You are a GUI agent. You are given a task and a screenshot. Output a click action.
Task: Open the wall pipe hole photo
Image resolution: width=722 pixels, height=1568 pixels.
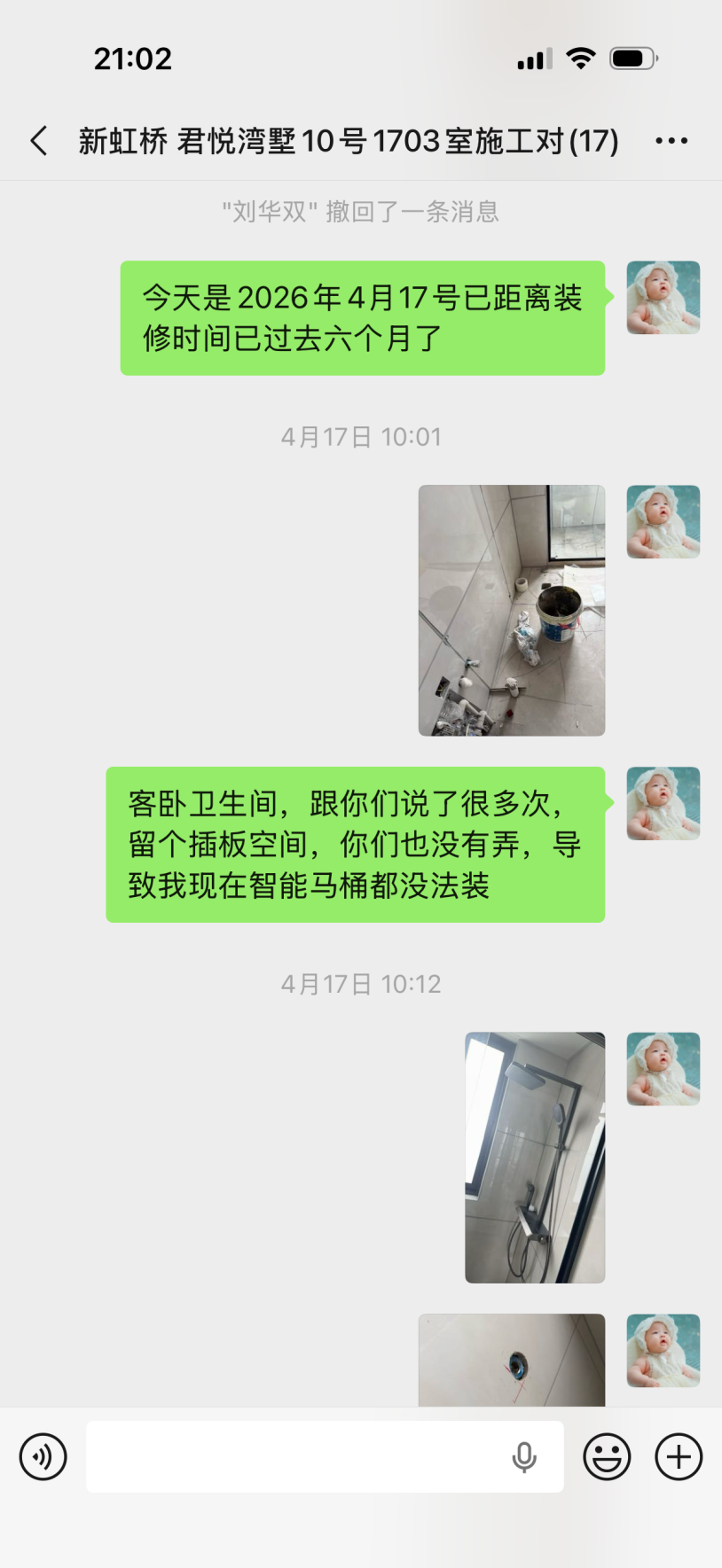point(512,1360)
